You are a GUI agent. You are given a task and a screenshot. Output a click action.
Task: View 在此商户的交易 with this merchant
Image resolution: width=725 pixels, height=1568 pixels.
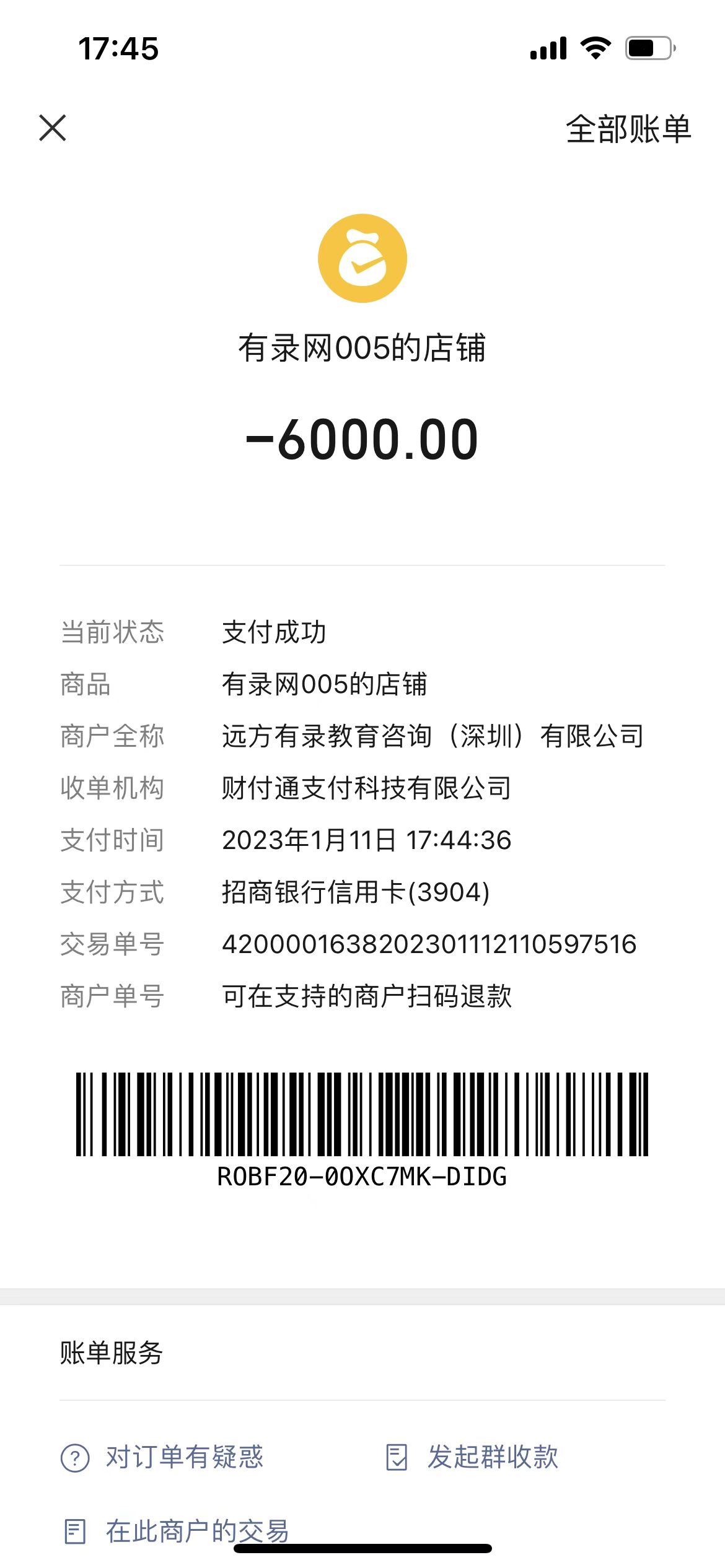tap(177, 1531)
